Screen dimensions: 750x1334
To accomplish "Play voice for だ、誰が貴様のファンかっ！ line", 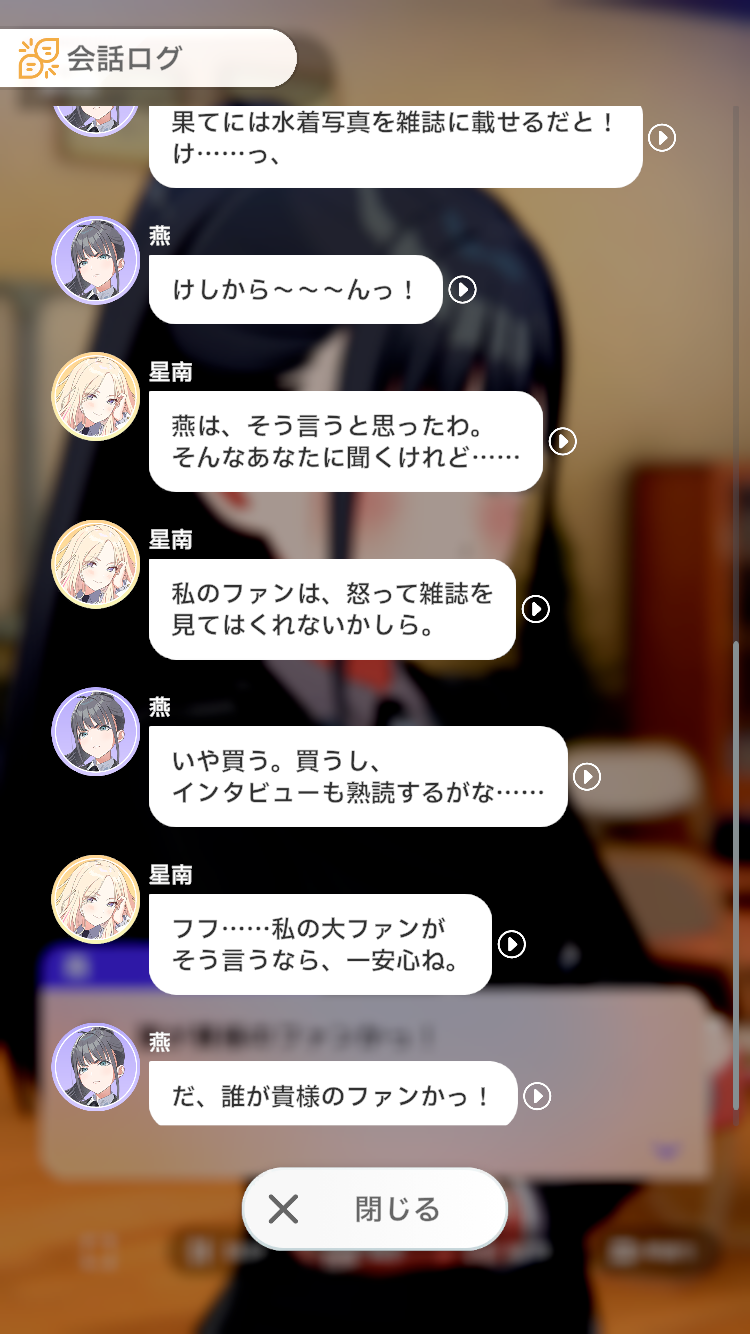I will coord(537,1096).
